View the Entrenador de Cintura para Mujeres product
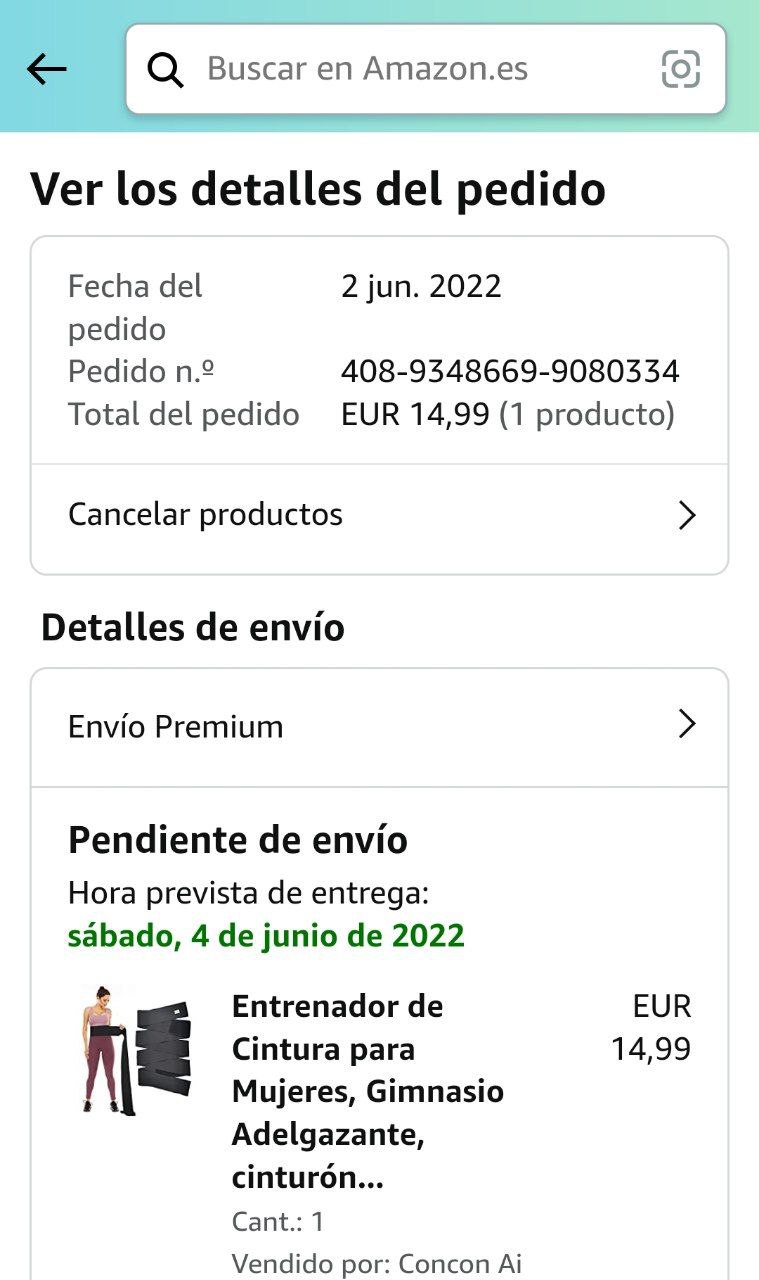 pos(367,1091)
